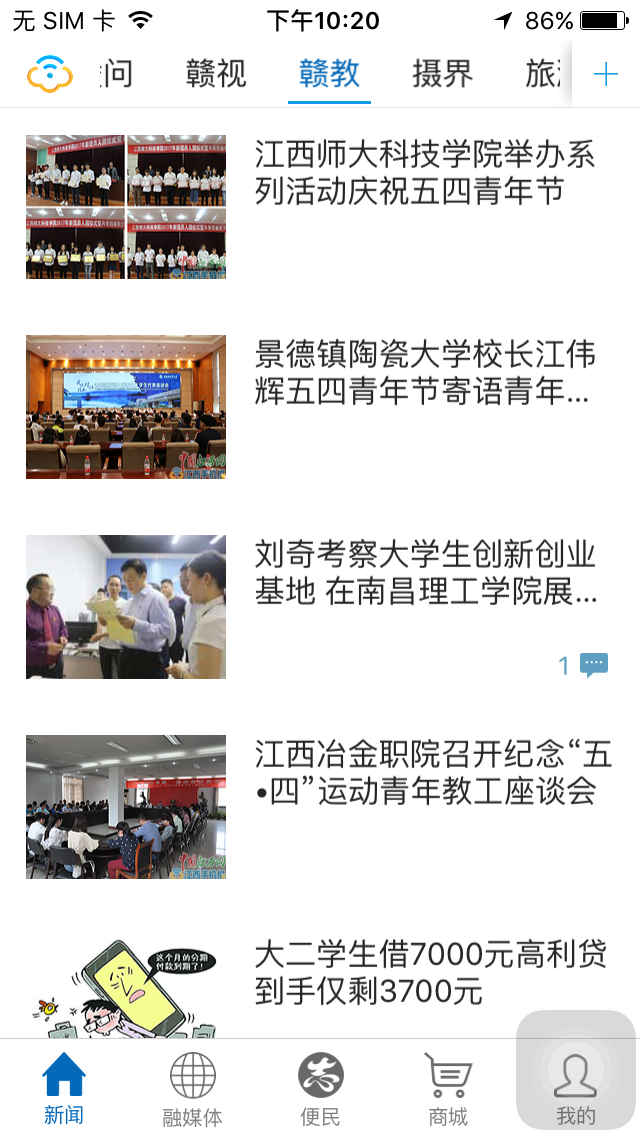
Task: Go to the 我的 profile tab
Action: click(576, 1088)
